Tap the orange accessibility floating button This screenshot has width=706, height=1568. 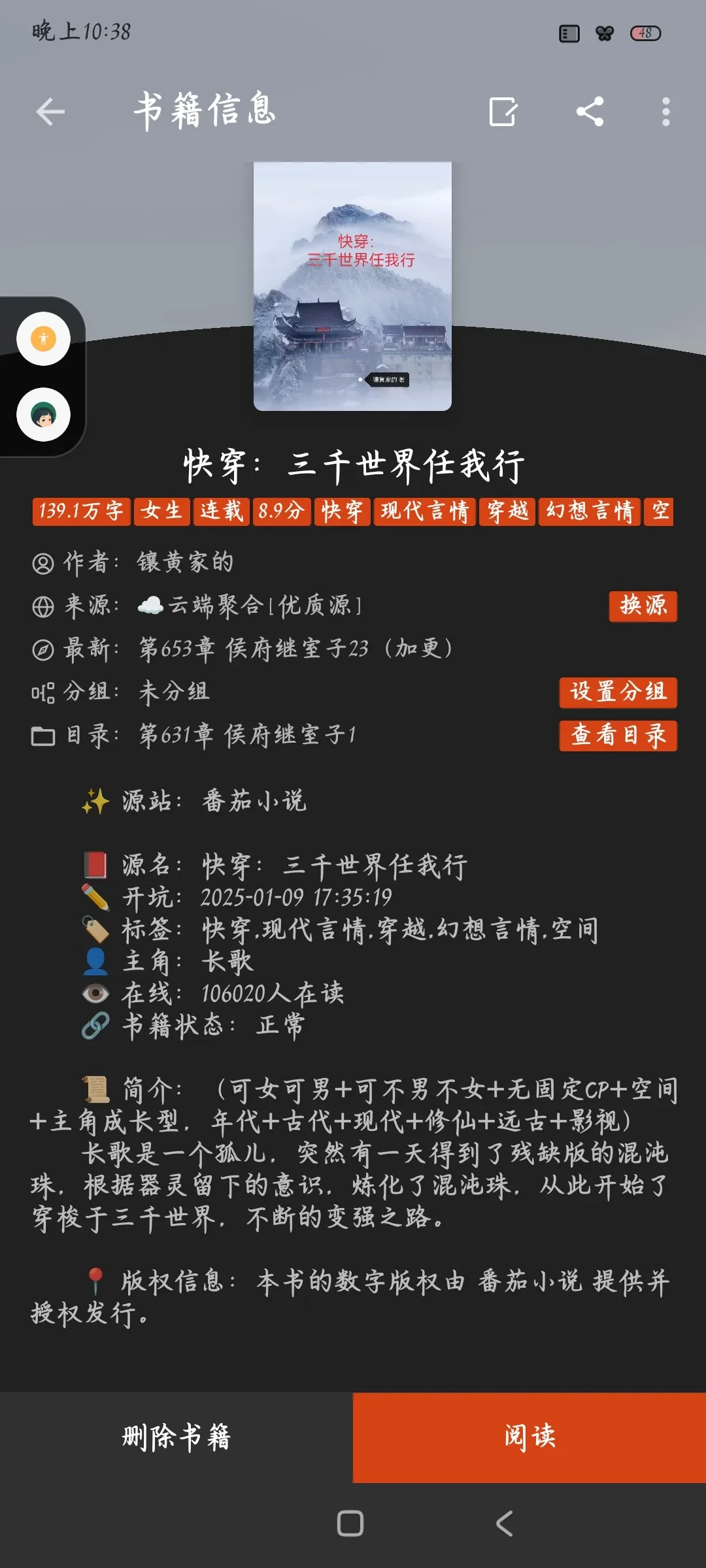(x=43, y=338)
